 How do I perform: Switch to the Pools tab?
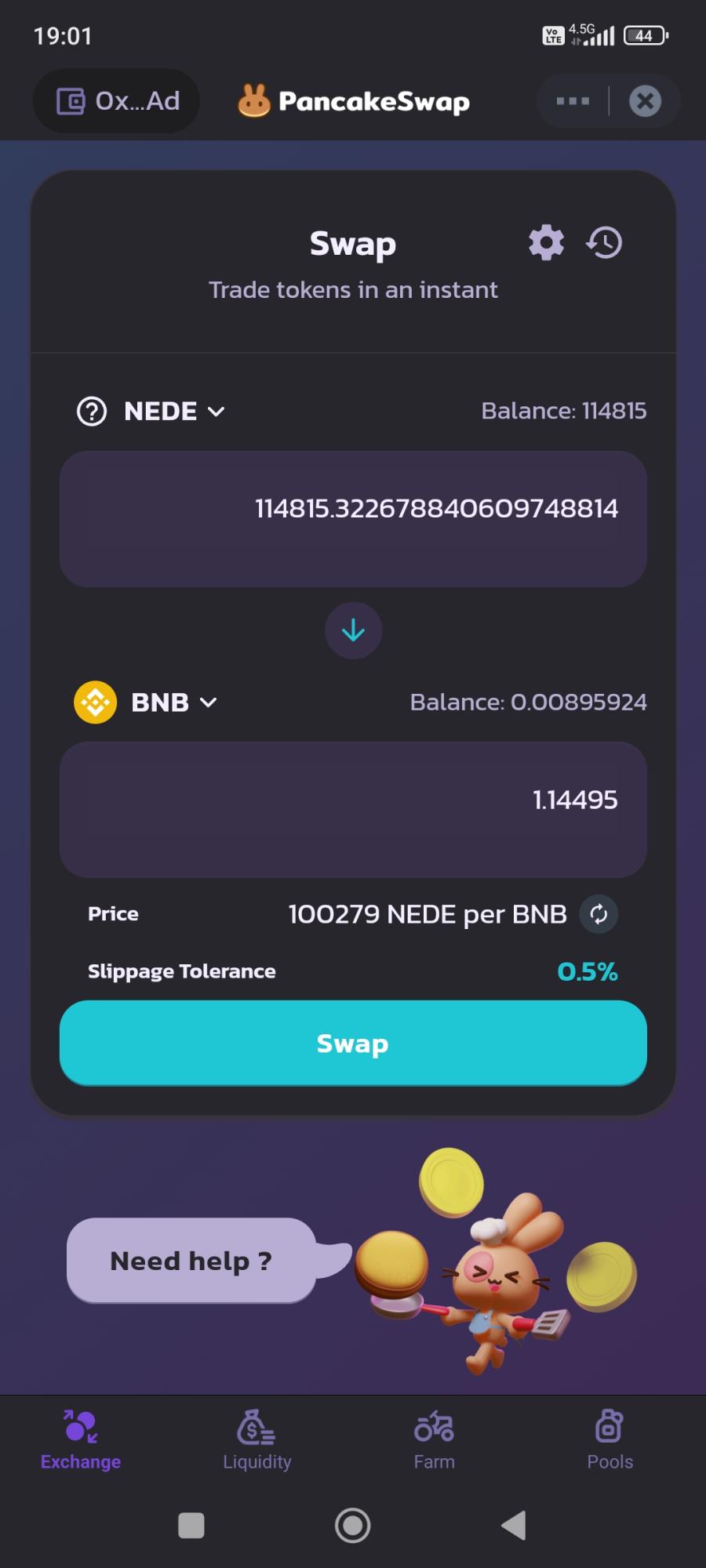610,1443
